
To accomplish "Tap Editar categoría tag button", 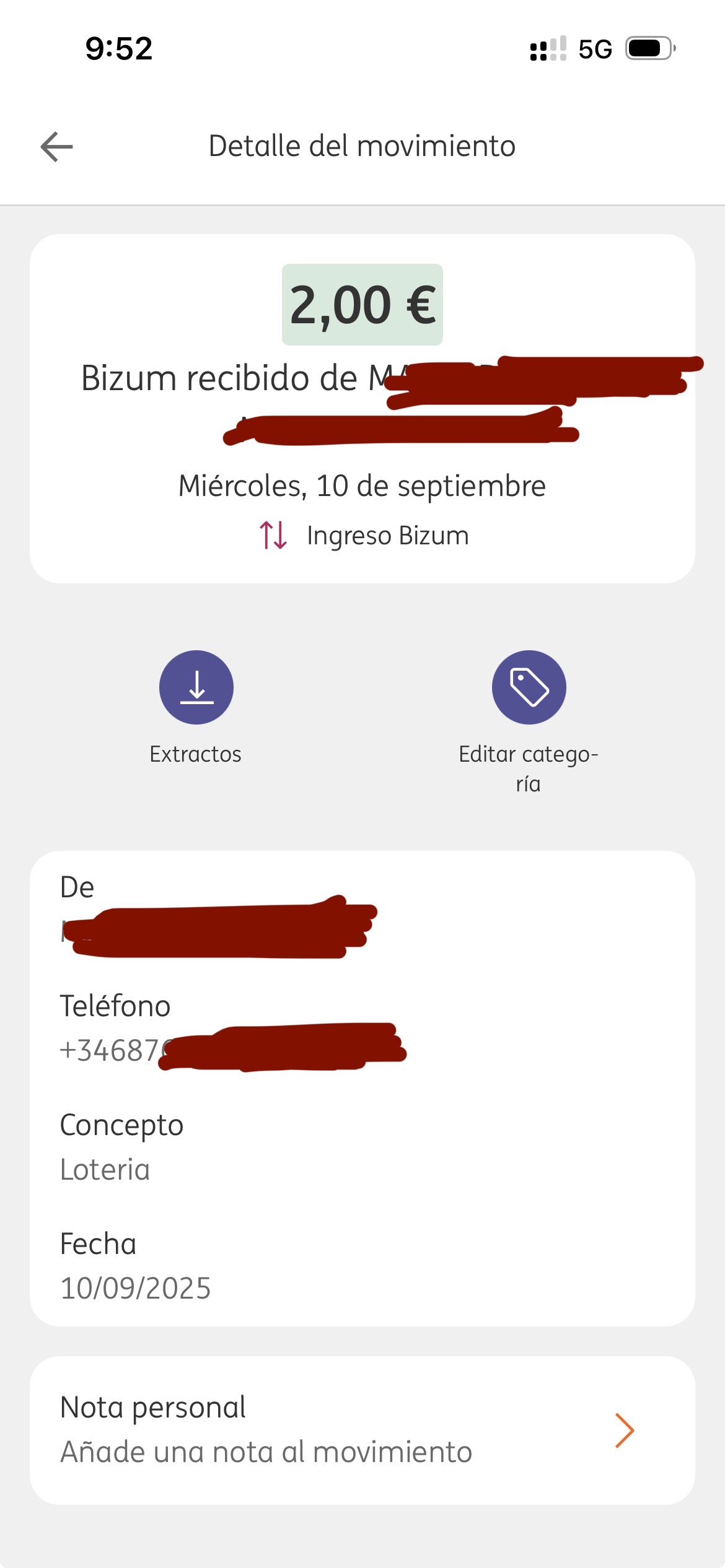I will pyautogui.click(x=529, y=687).
